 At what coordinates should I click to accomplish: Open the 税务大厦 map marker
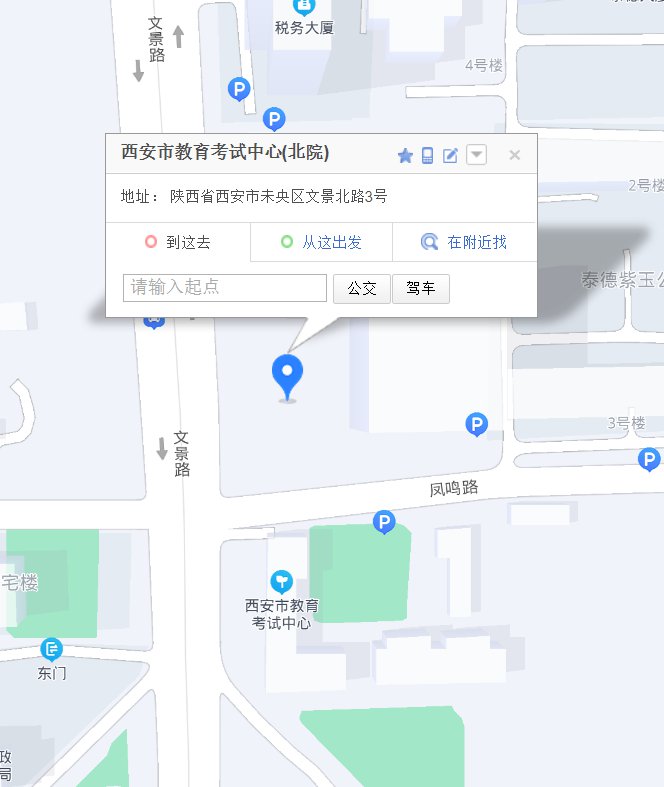(303, 8)
